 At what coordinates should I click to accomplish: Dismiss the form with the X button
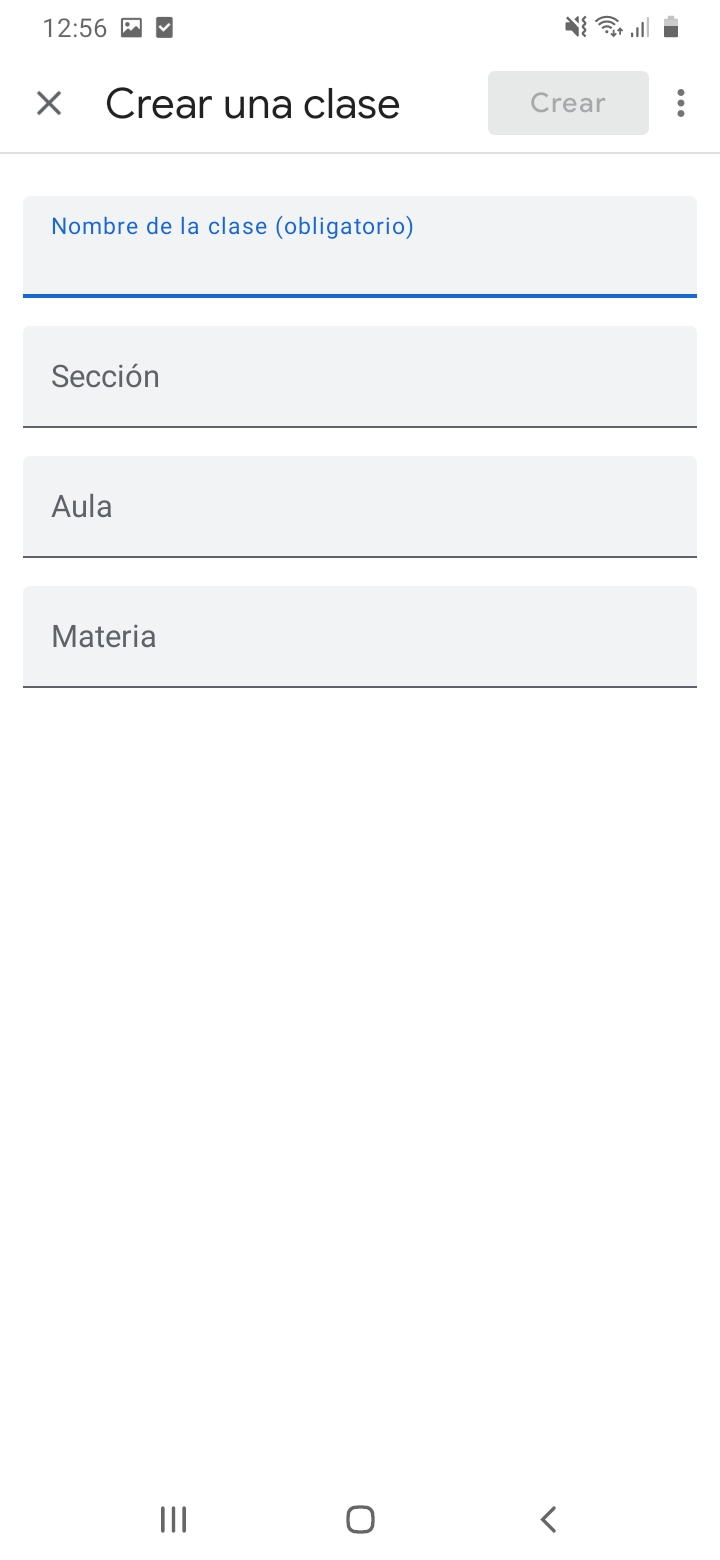(x=48, y=103)
